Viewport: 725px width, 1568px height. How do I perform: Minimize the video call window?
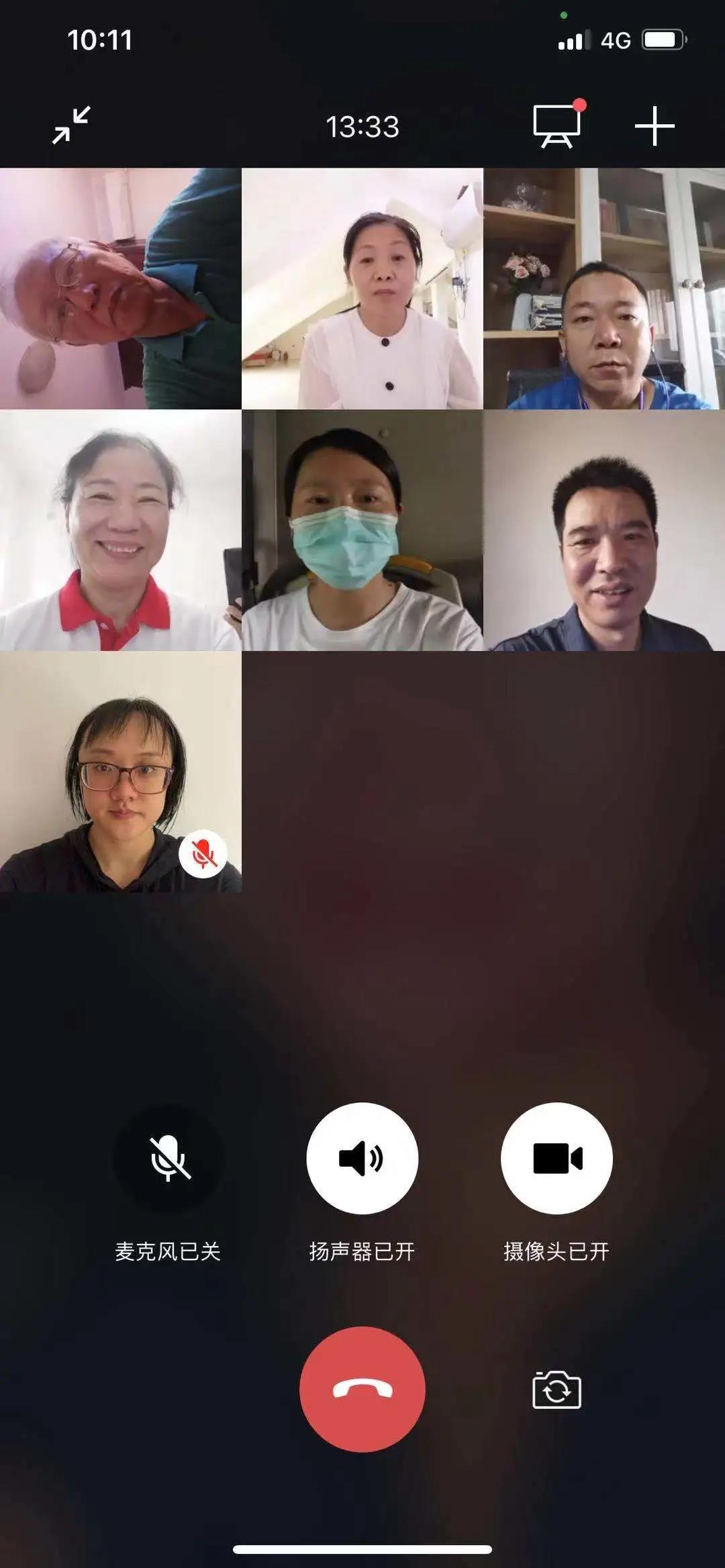coord(71,125)
